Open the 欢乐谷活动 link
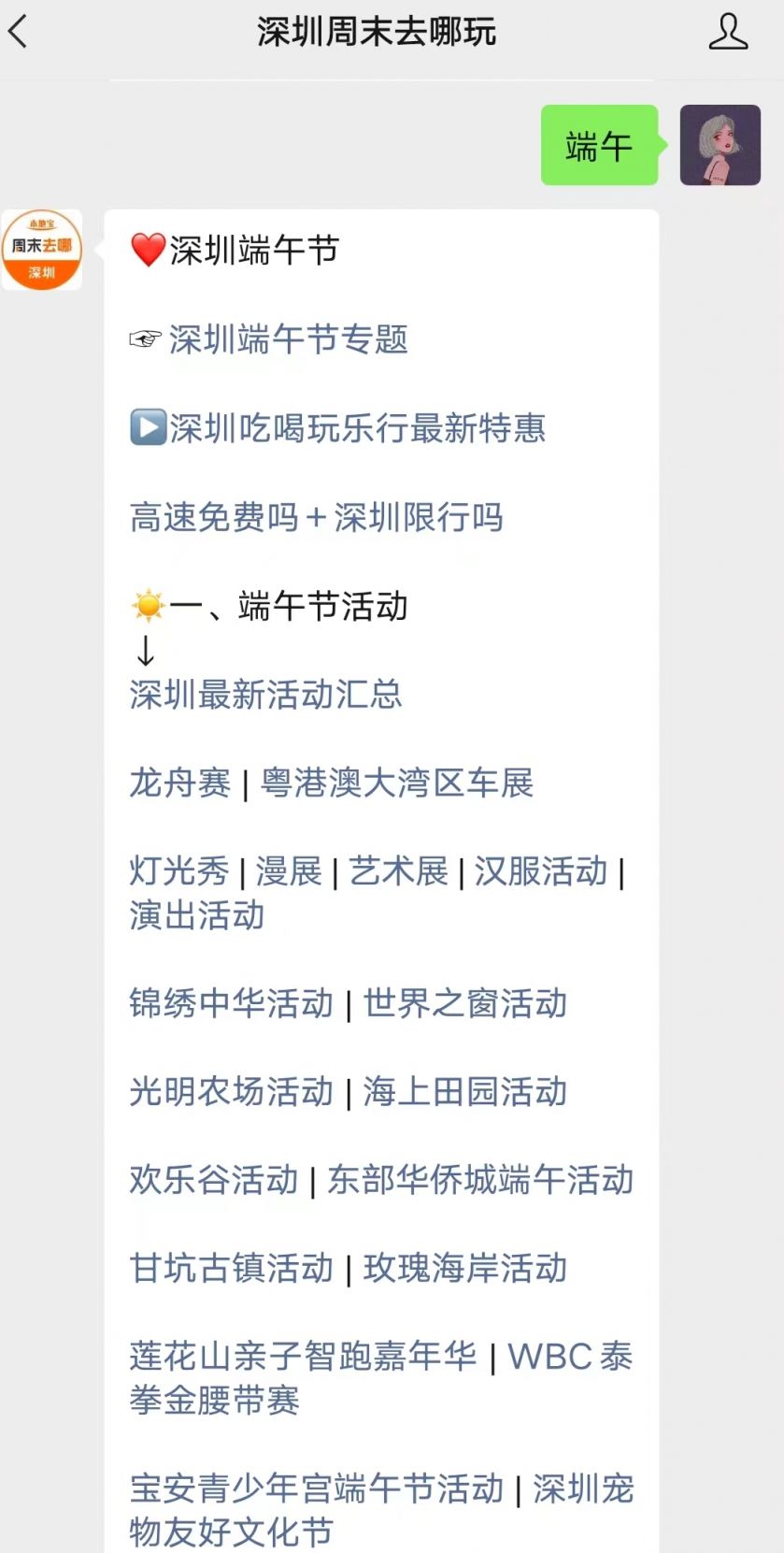 (214, 1180)
